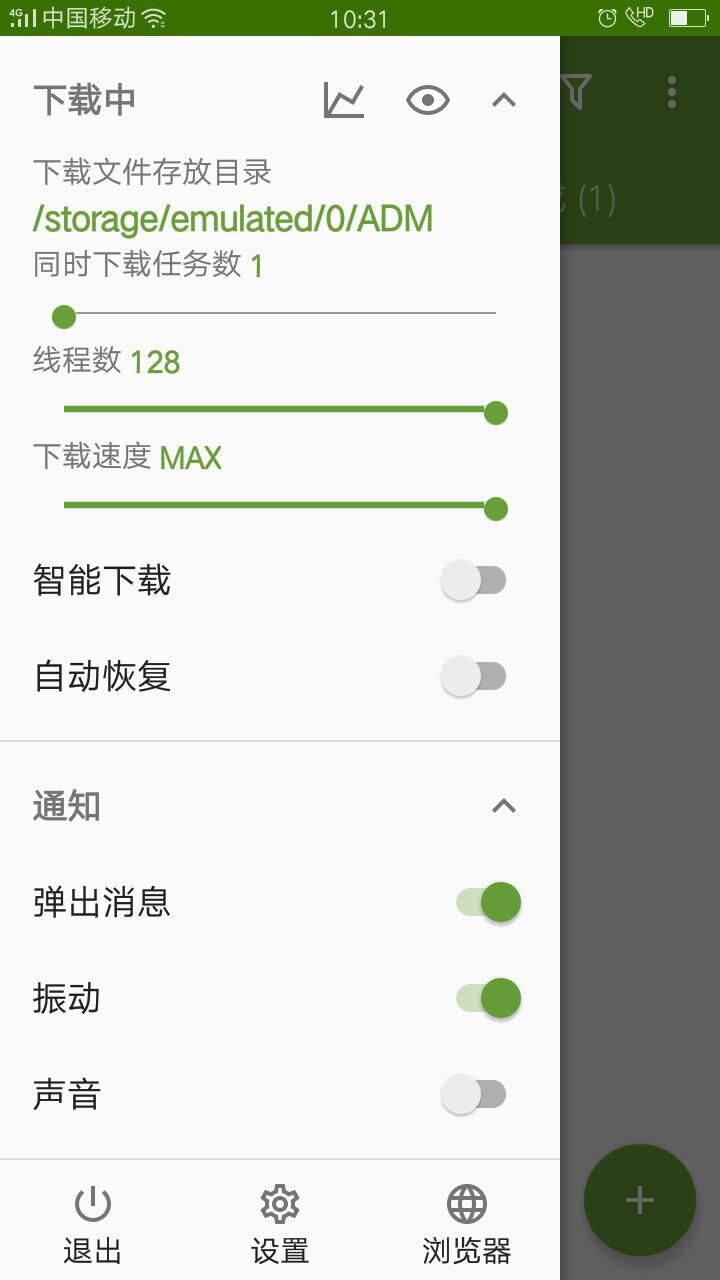Open the download speed graph icon

344,100
